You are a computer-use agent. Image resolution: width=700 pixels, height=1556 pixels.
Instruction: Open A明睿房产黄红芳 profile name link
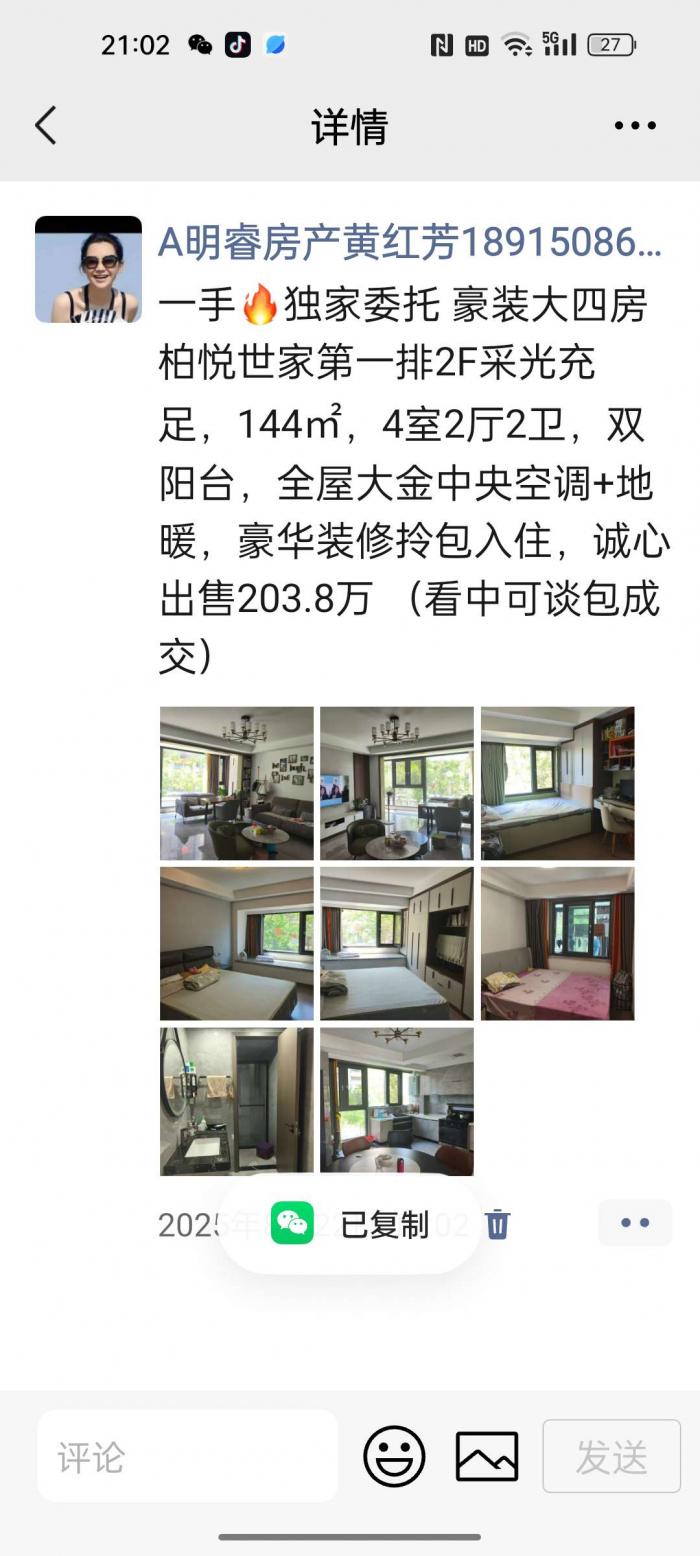pos(409,242)
